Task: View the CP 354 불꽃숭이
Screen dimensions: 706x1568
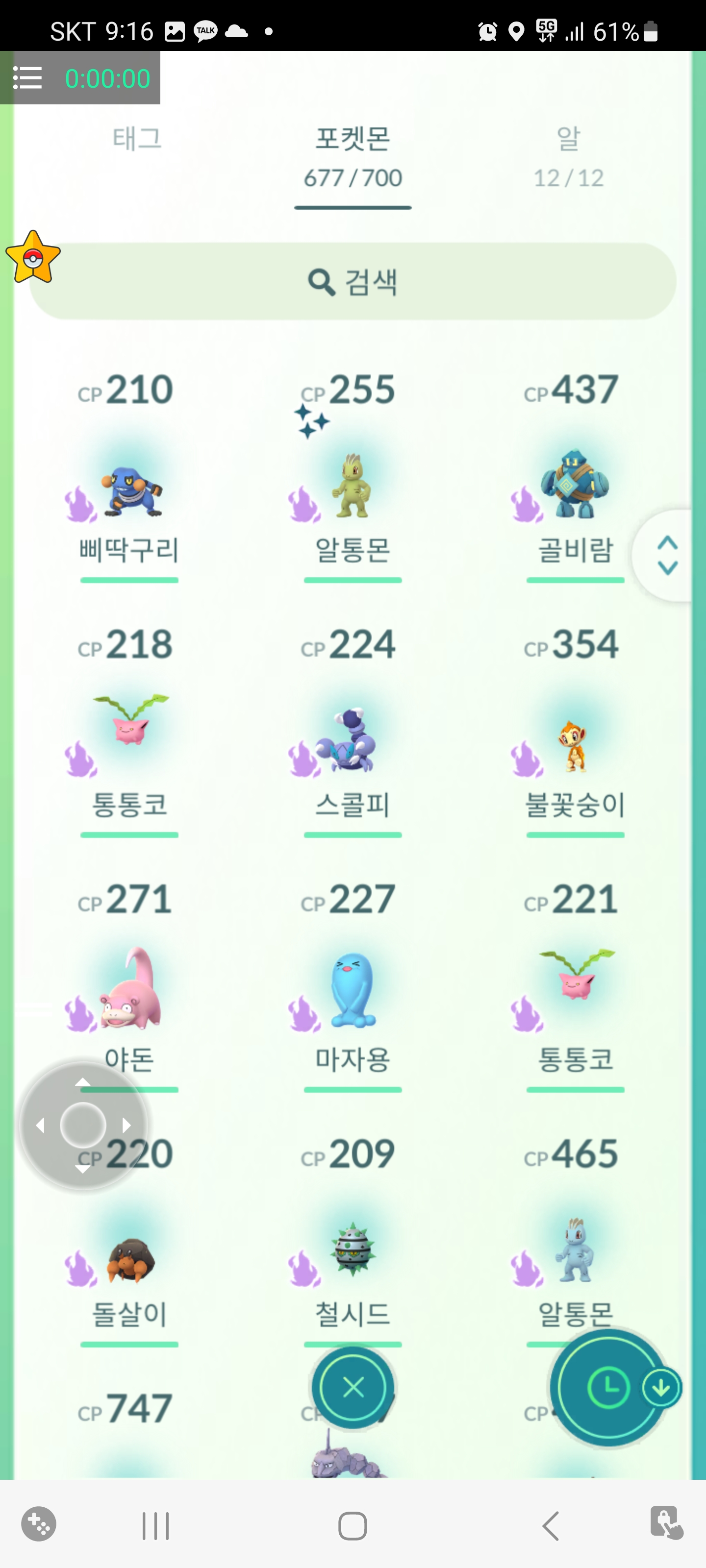Action: pyautogui.click(x=575, y=739)
